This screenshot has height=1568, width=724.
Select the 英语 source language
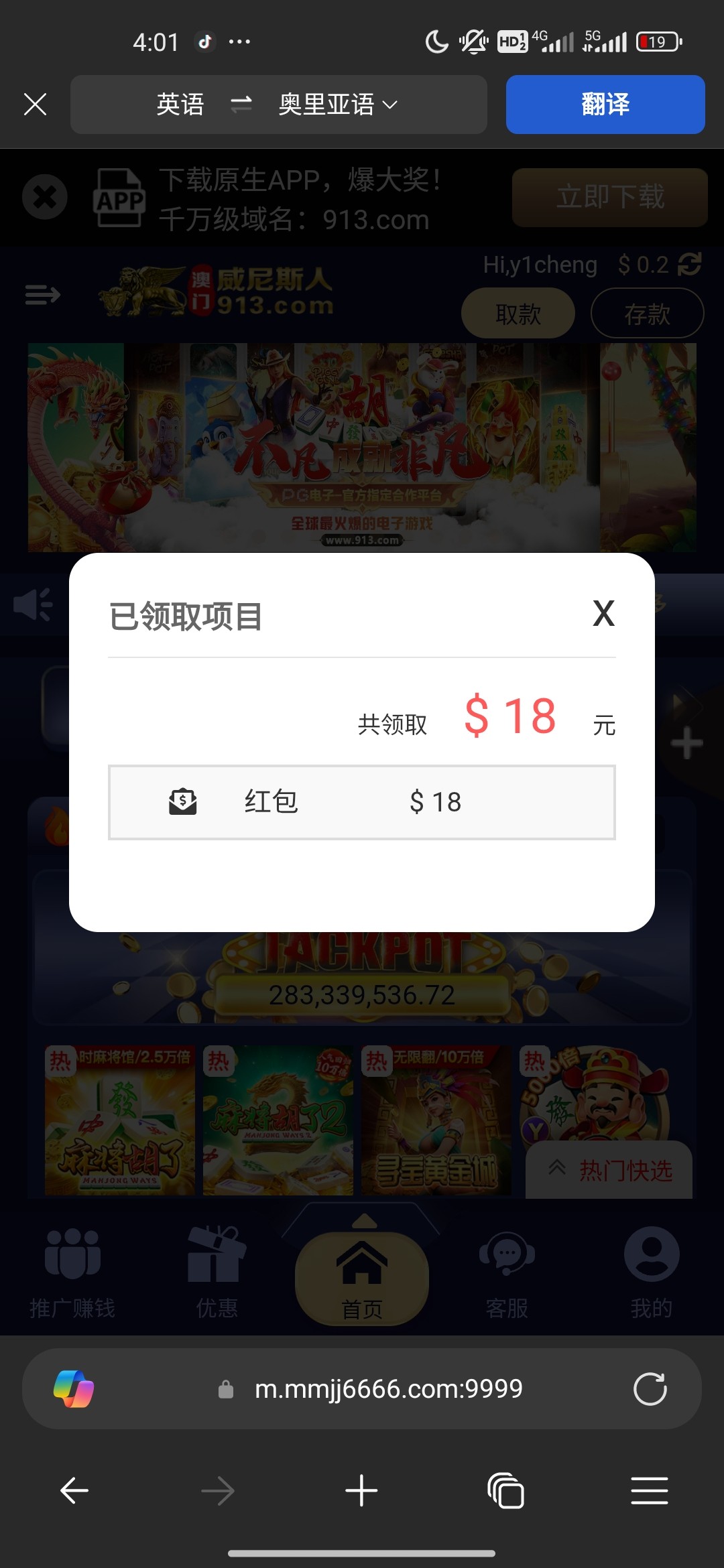click(x=180, y=105)
